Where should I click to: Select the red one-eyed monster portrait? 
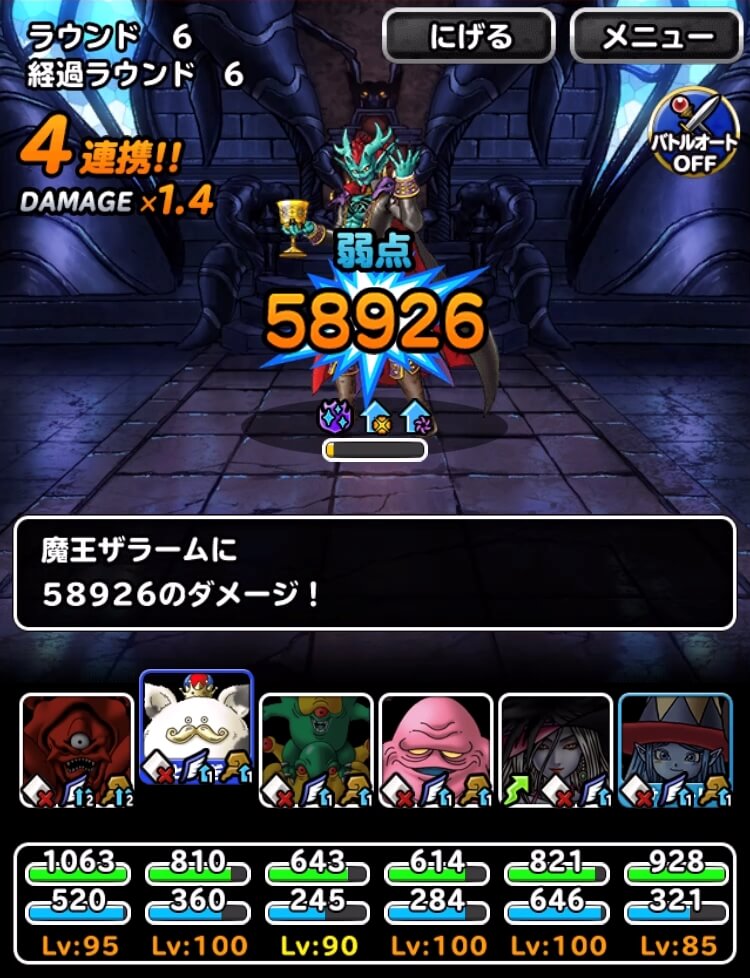(x=77, y=750)
